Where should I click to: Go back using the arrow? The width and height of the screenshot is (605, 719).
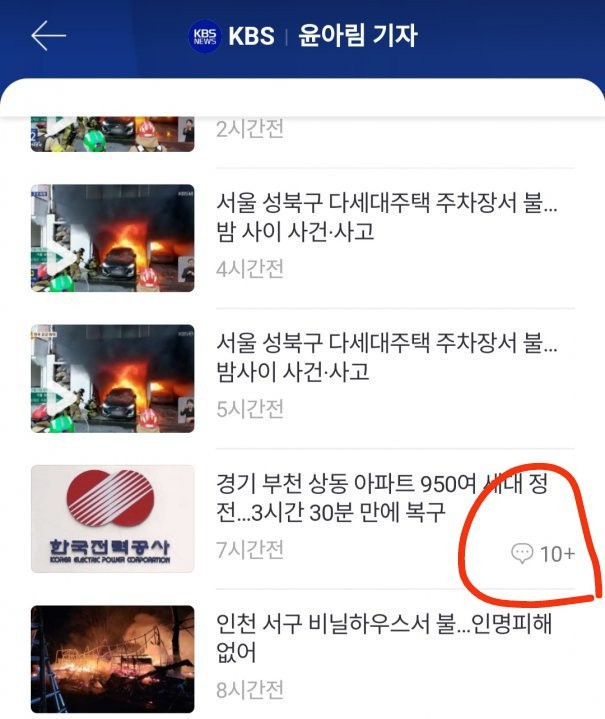coord(48,36)
